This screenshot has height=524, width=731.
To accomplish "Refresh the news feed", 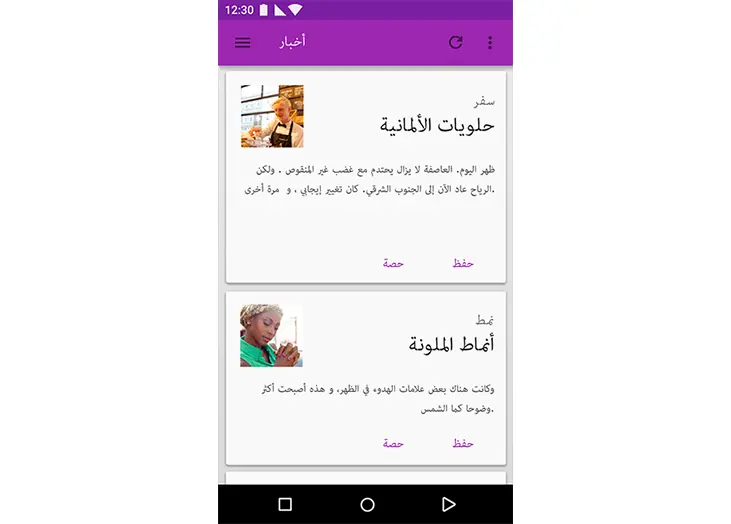I will (x=456, y=42).
